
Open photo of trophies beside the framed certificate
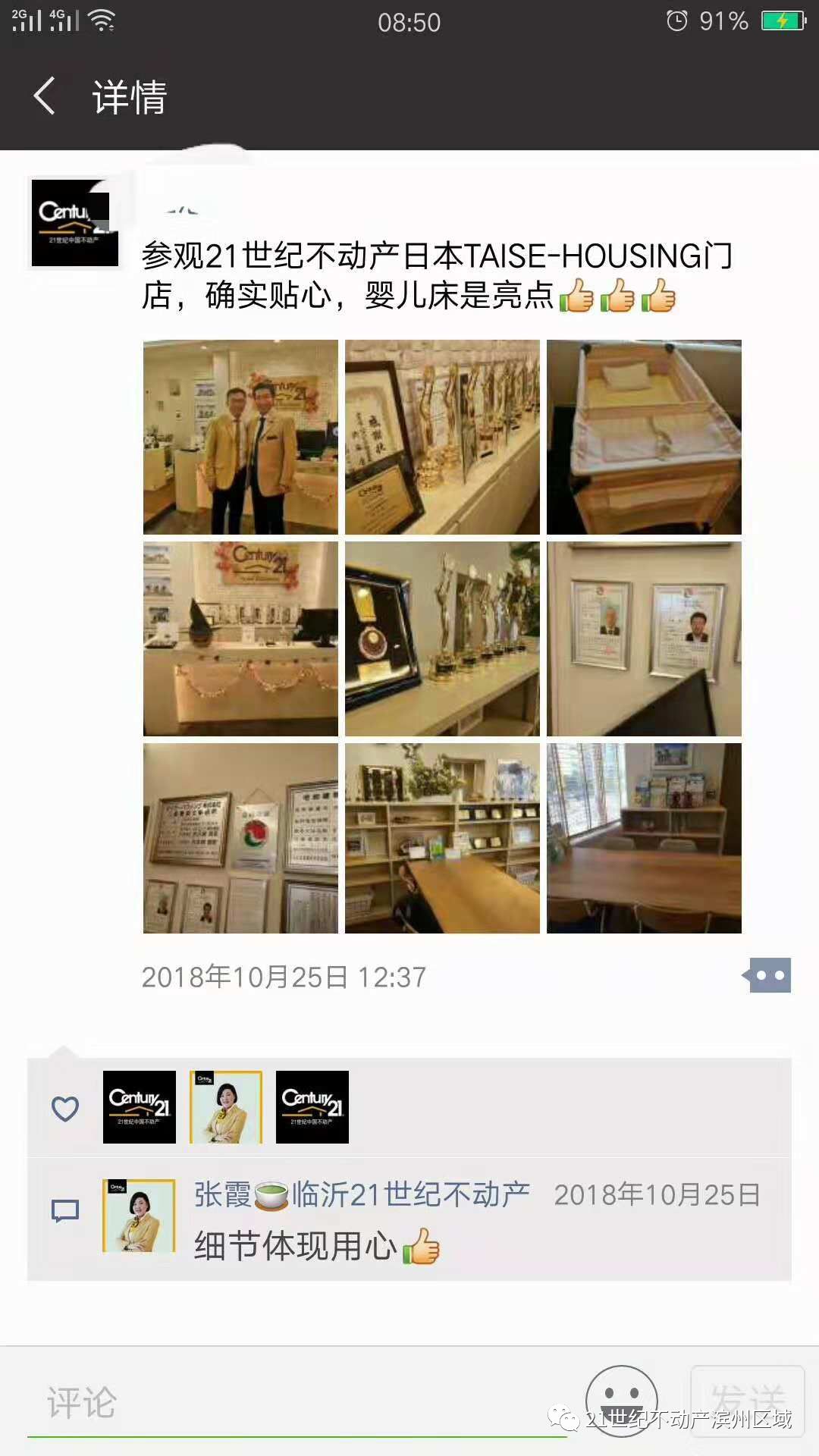tap(442, 437)
